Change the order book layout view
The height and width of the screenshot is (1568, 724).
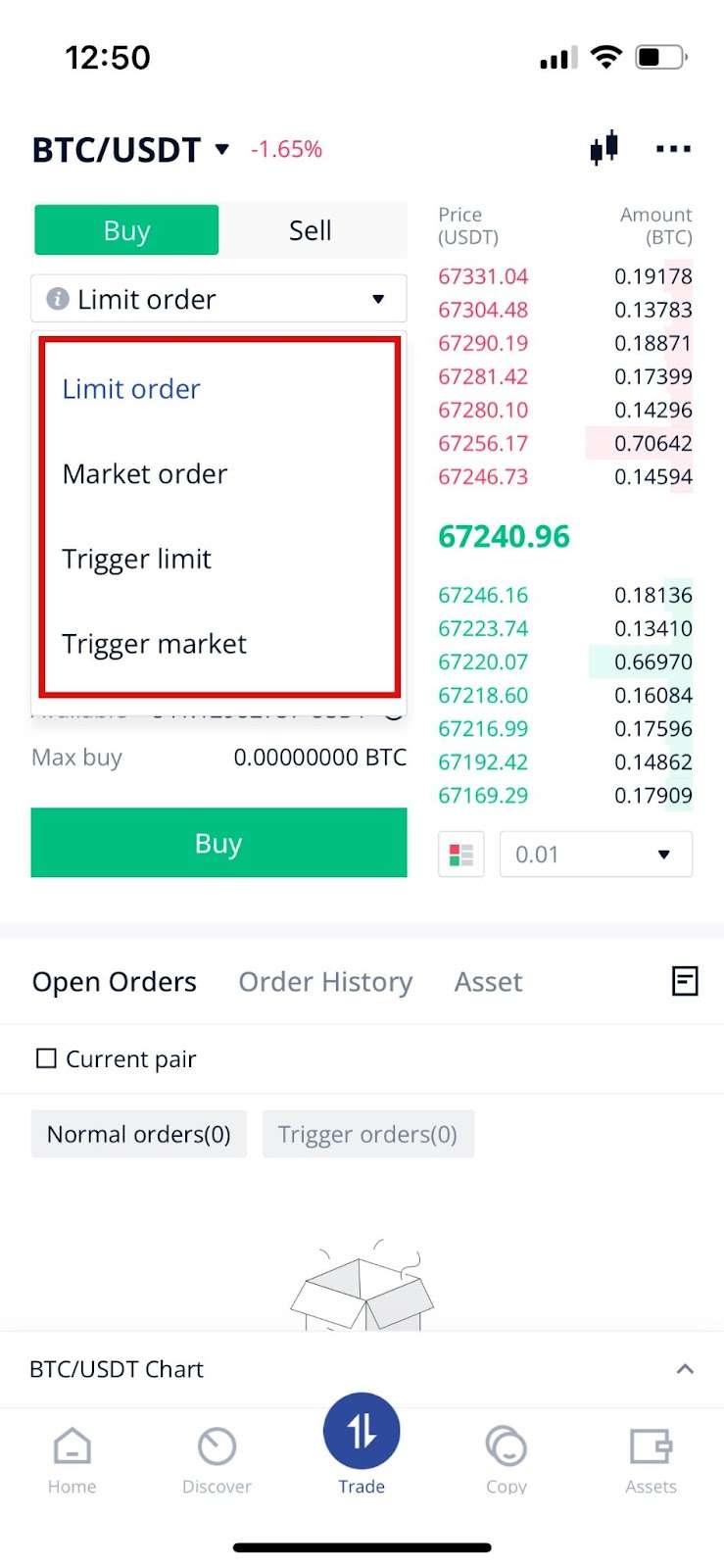(x=460, y=855)
